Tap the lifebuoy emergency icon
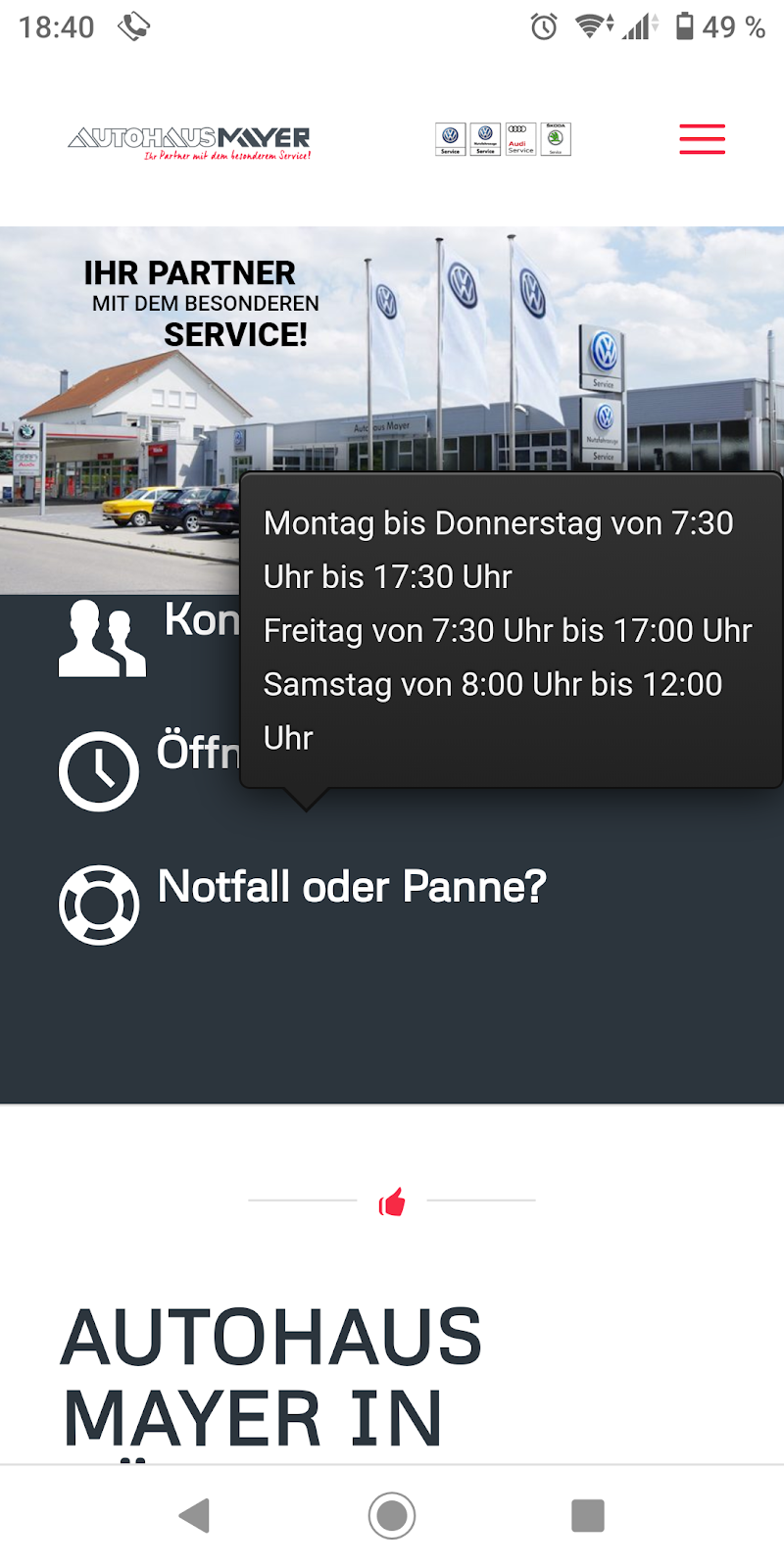The image size is (784, 1568). (99, 905)
